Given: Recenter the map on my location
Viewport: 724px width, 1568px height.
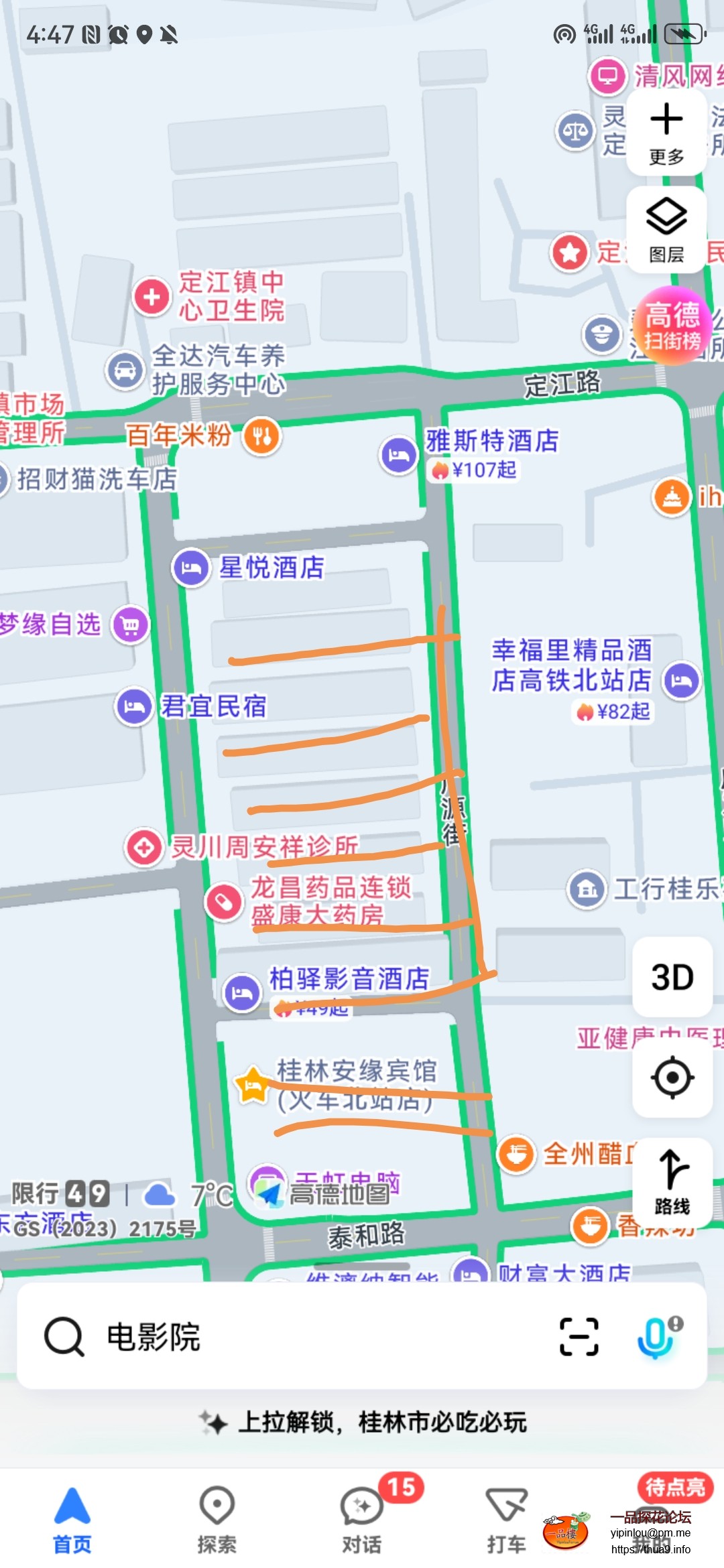Looking at the screenshot, I should 672,1077.
